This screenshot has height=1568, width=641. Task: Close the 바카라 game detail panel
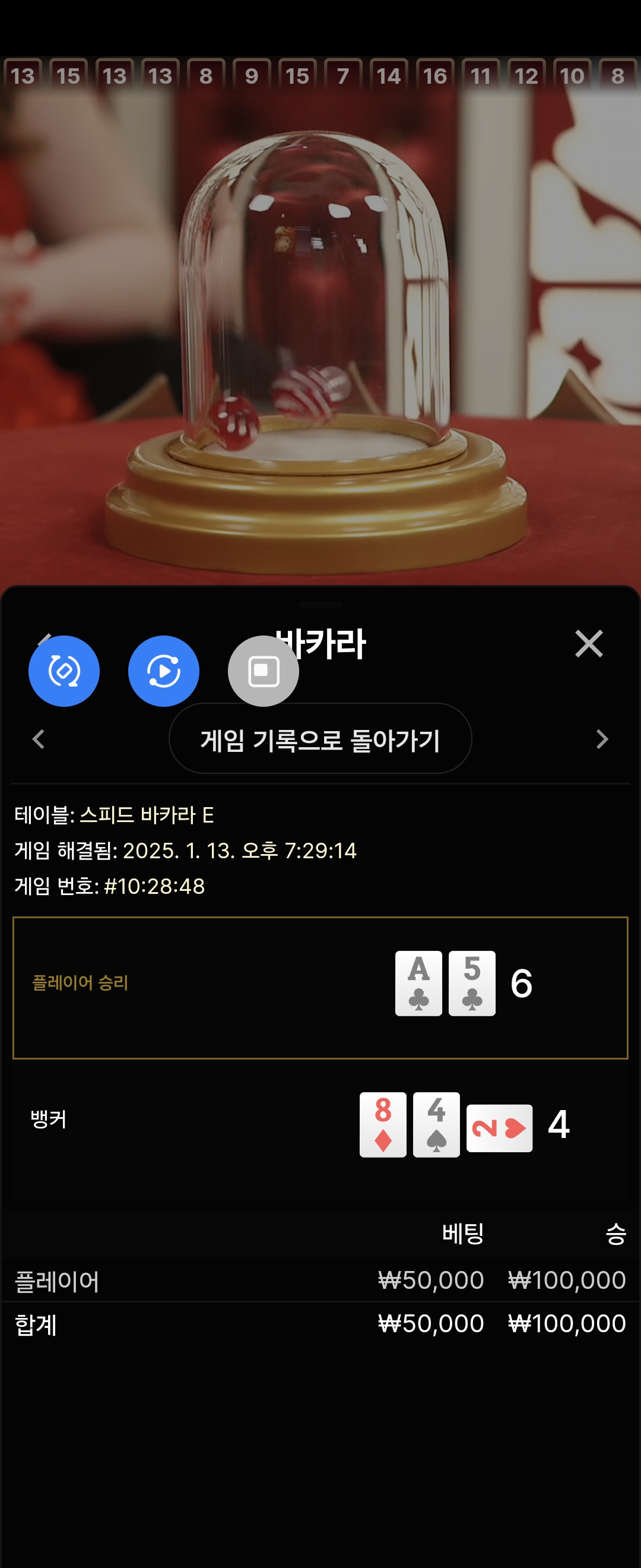coord(588,643)
